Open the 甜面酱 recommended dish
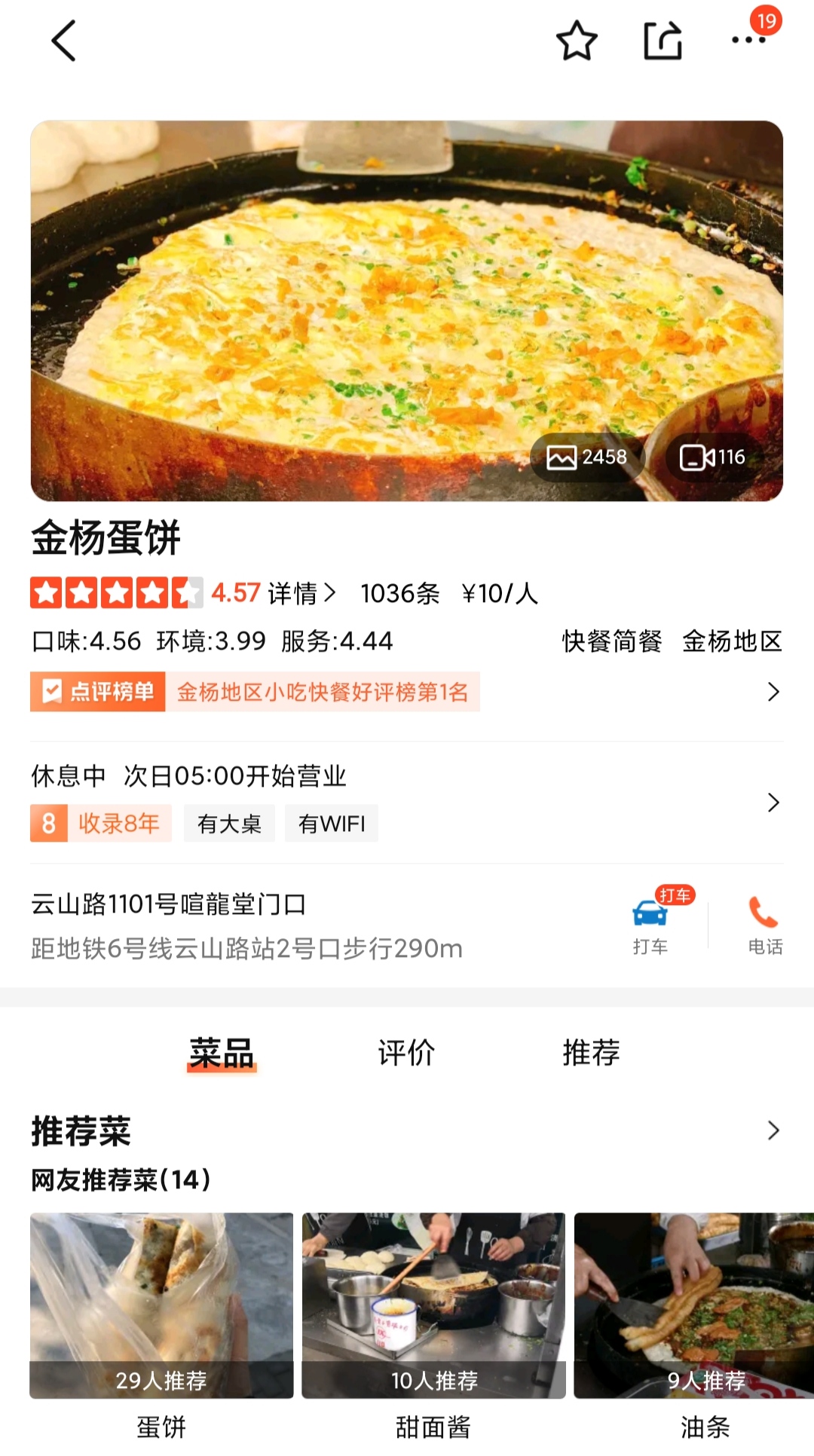 click(433, 1305)
